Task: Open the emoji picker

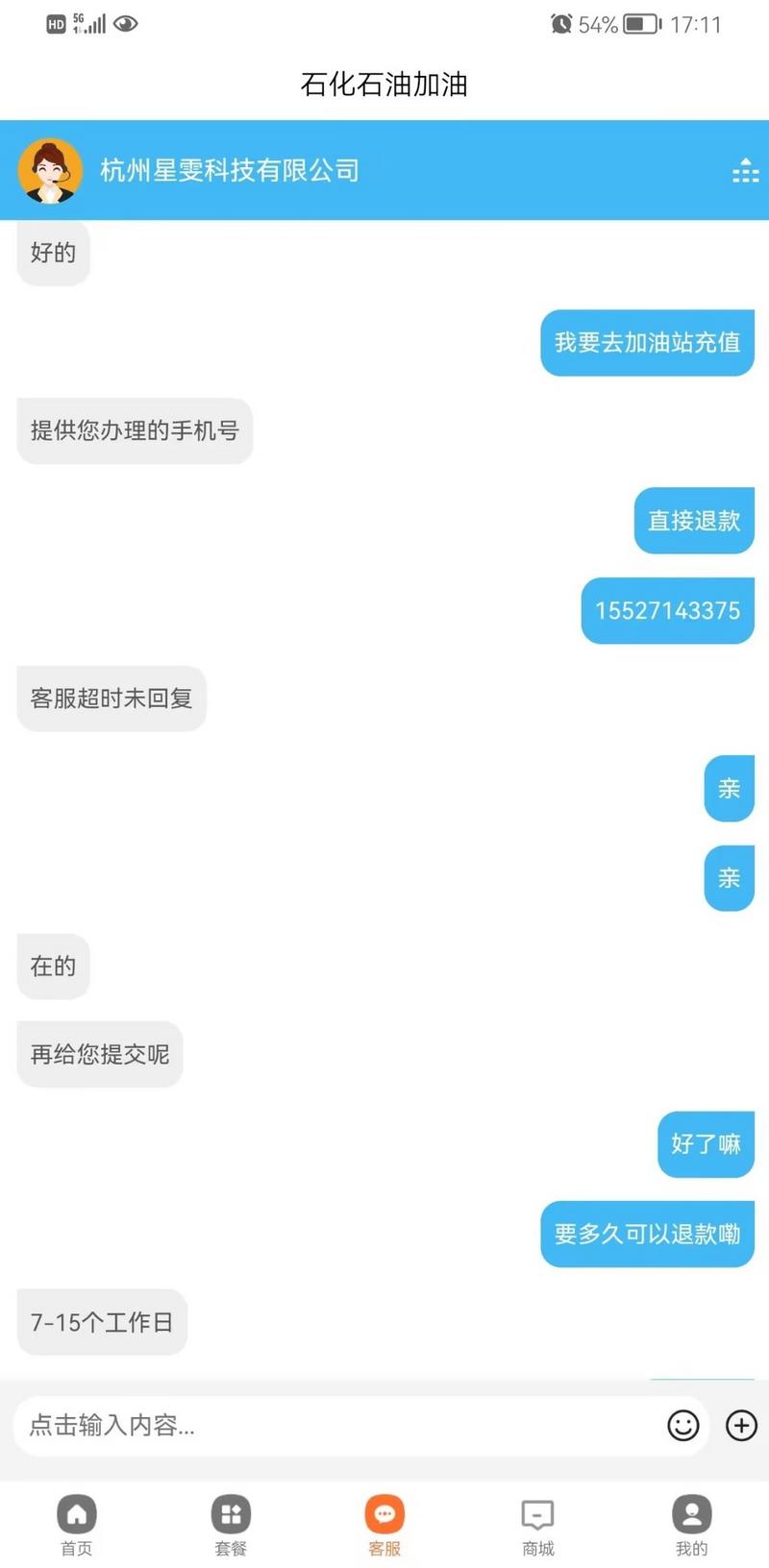Action: 682,1426
